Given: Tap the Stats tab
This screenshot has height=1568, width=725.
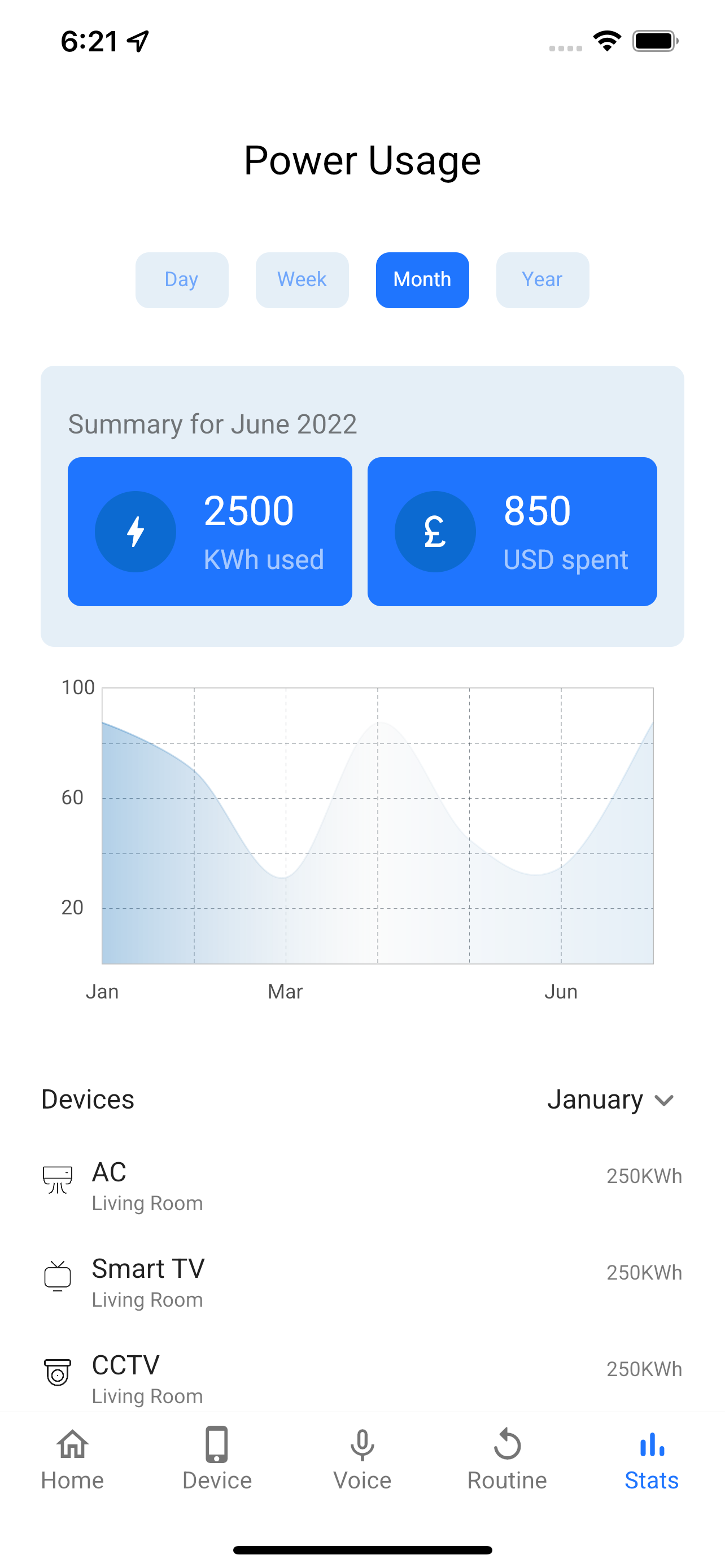Looking at the screenshot, I should pyautogui.click(x=652, y=1459).
